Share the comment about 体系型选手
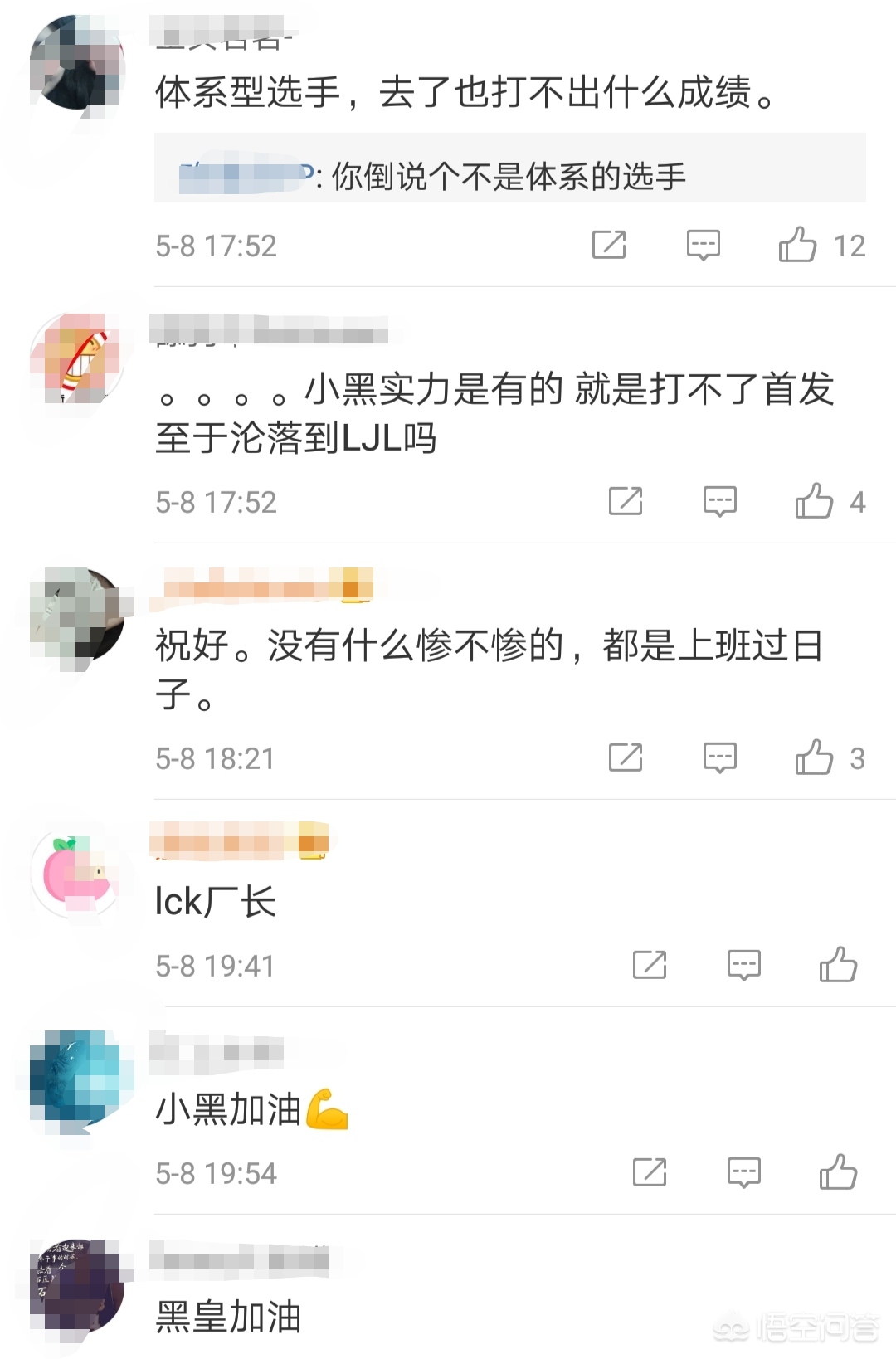 pyautogui.click(x=609, y=245)
